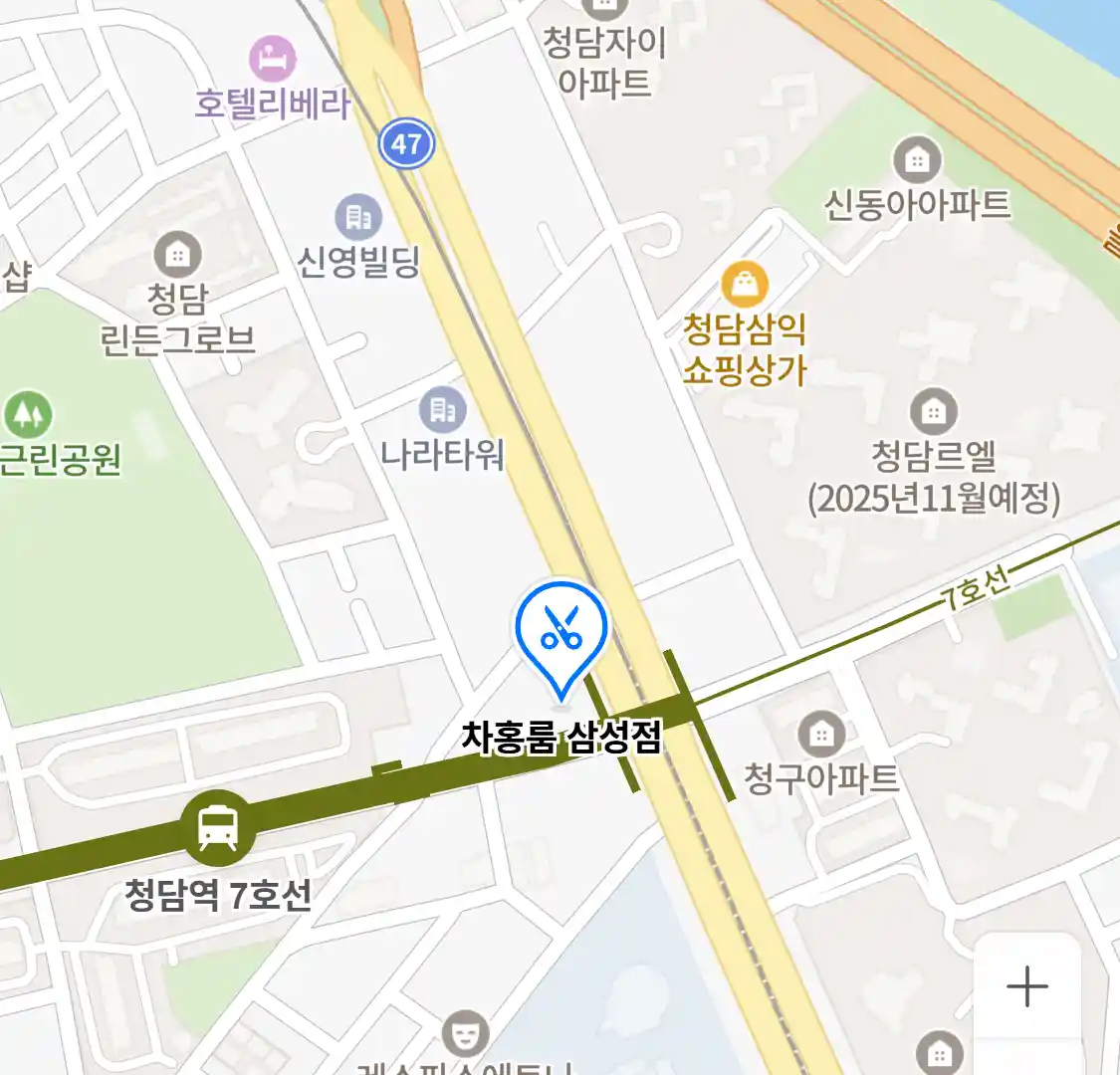This screenshot has height=1075, width=1120.
Task: Open the 신영빌딩 building marker
Action: [358, 217]
